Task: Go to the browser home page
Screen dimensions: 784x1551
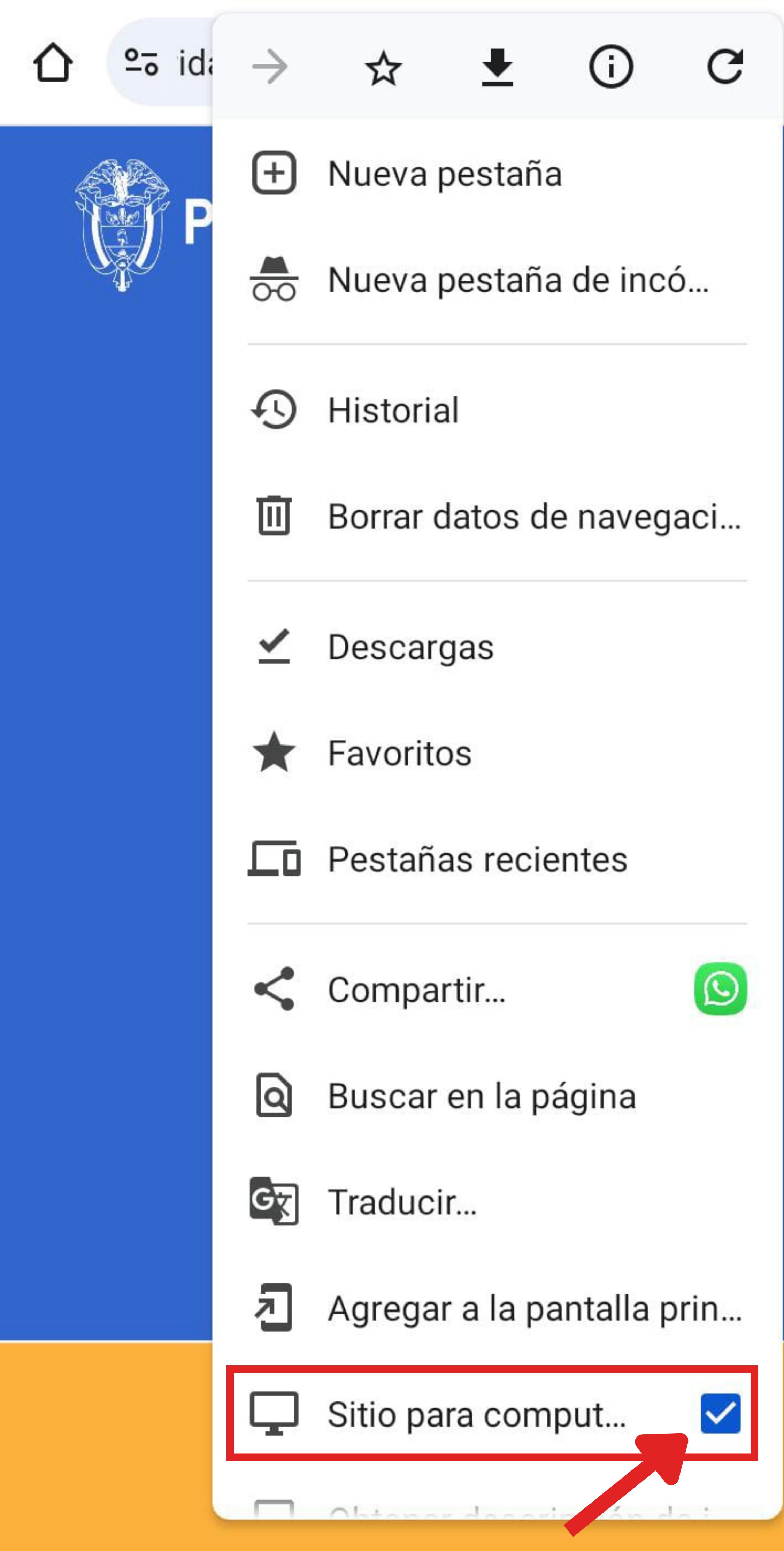Action: pos(53,63)
